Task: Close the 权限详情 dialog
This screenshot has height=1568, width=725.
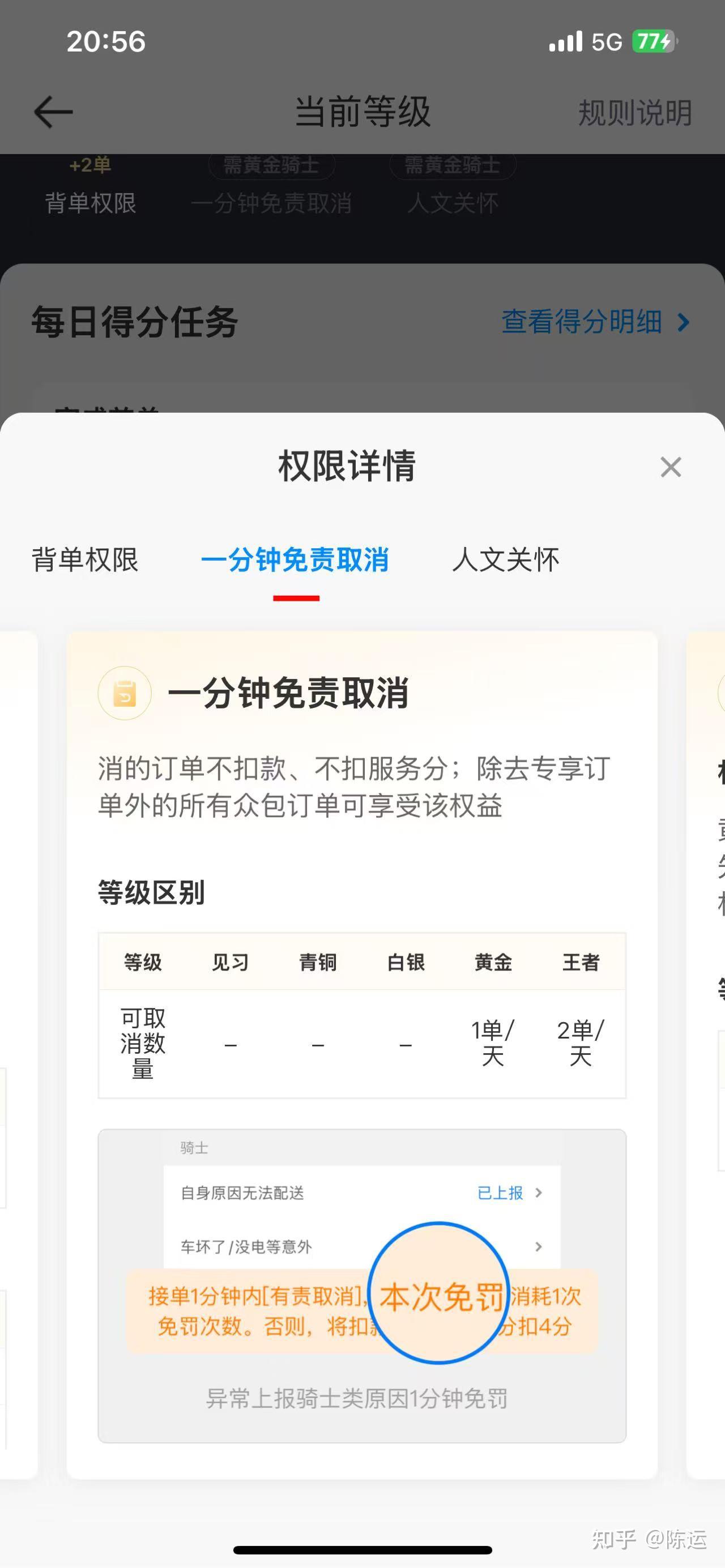Action: pyautogui.click(x=670, y=468)
